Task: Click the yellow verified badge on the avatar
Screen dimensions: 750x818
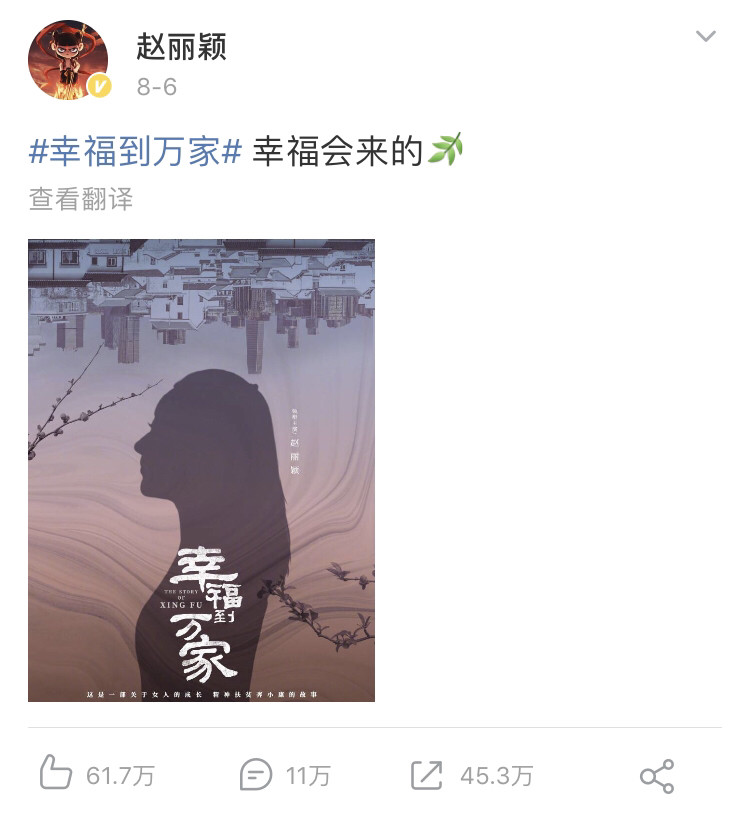Action: (100, 82)
